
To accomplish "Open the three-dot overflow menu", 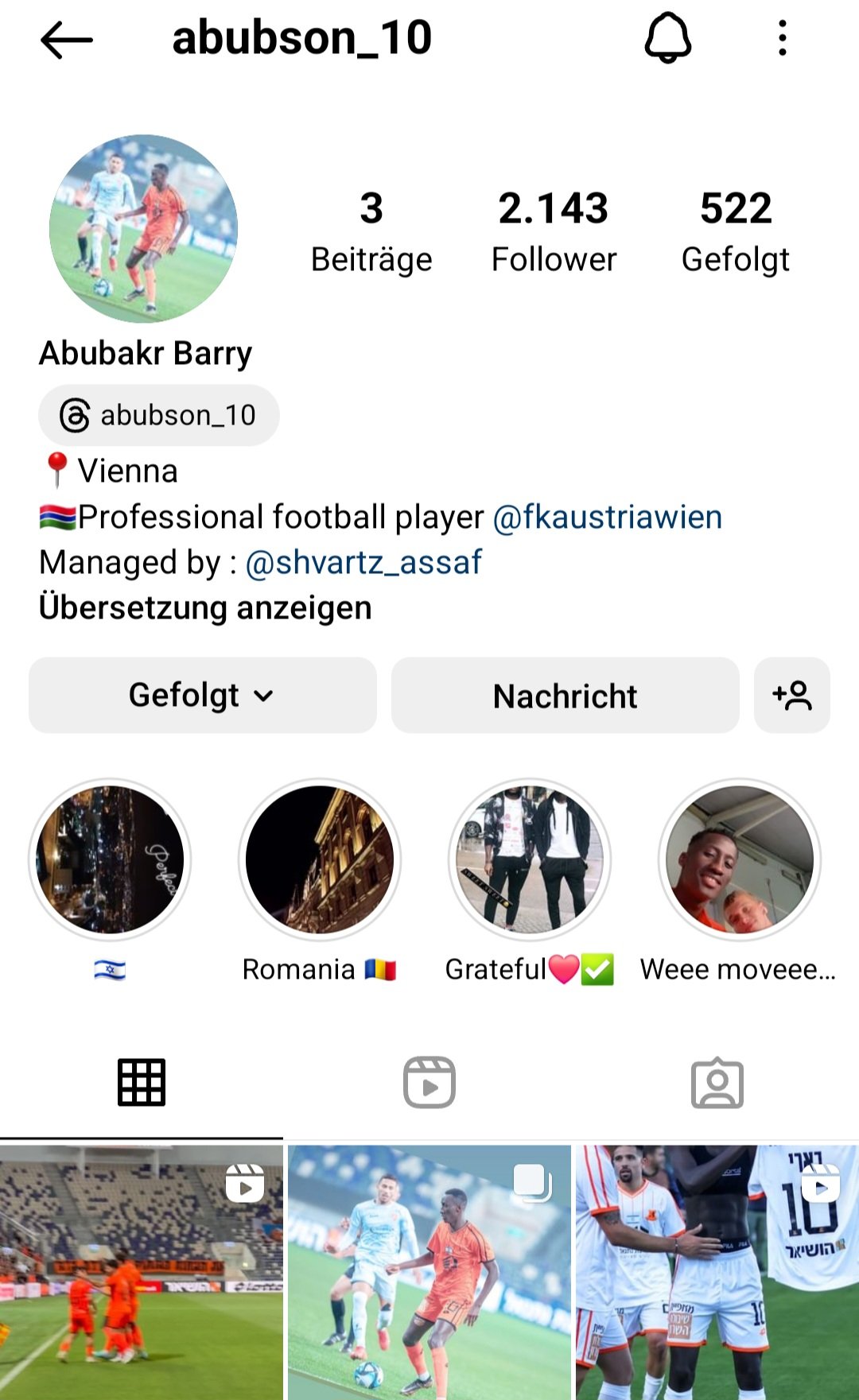I will click(x=783, y=38).
